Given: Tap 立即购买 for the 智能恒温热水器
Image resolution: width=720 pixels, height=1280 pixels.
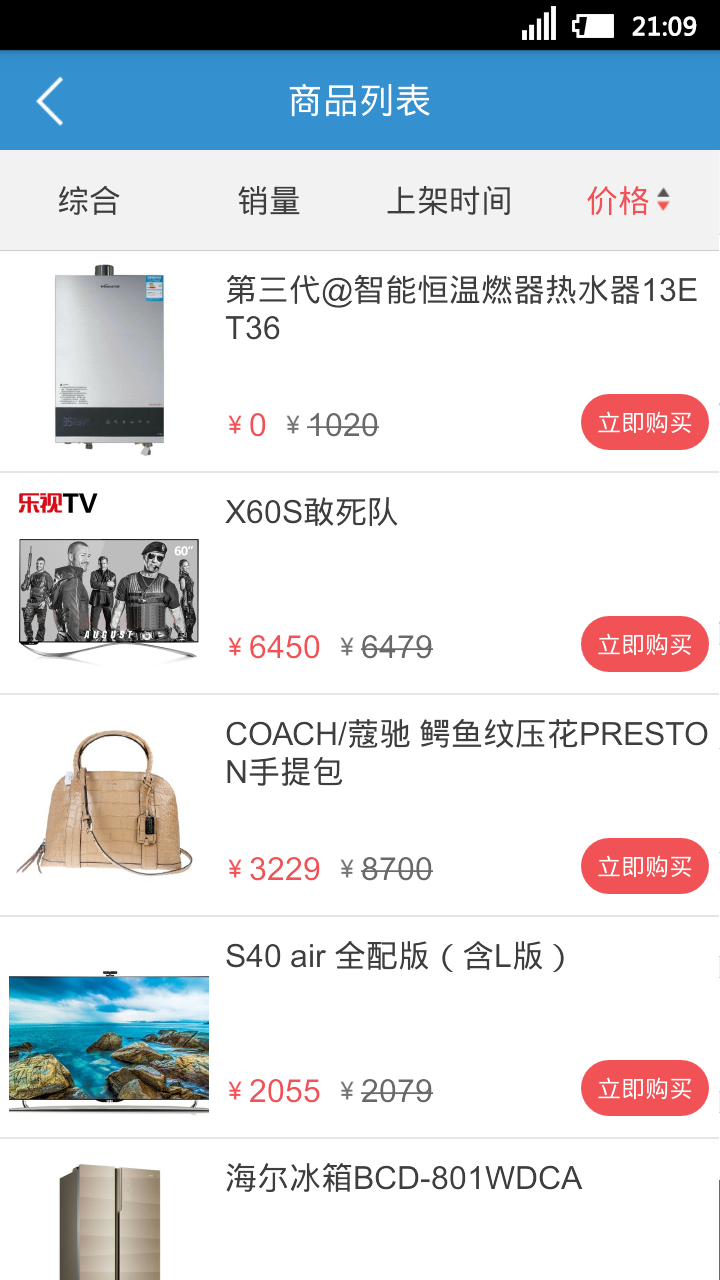Looking at the screenshot, I should click(x=644, y=423).
